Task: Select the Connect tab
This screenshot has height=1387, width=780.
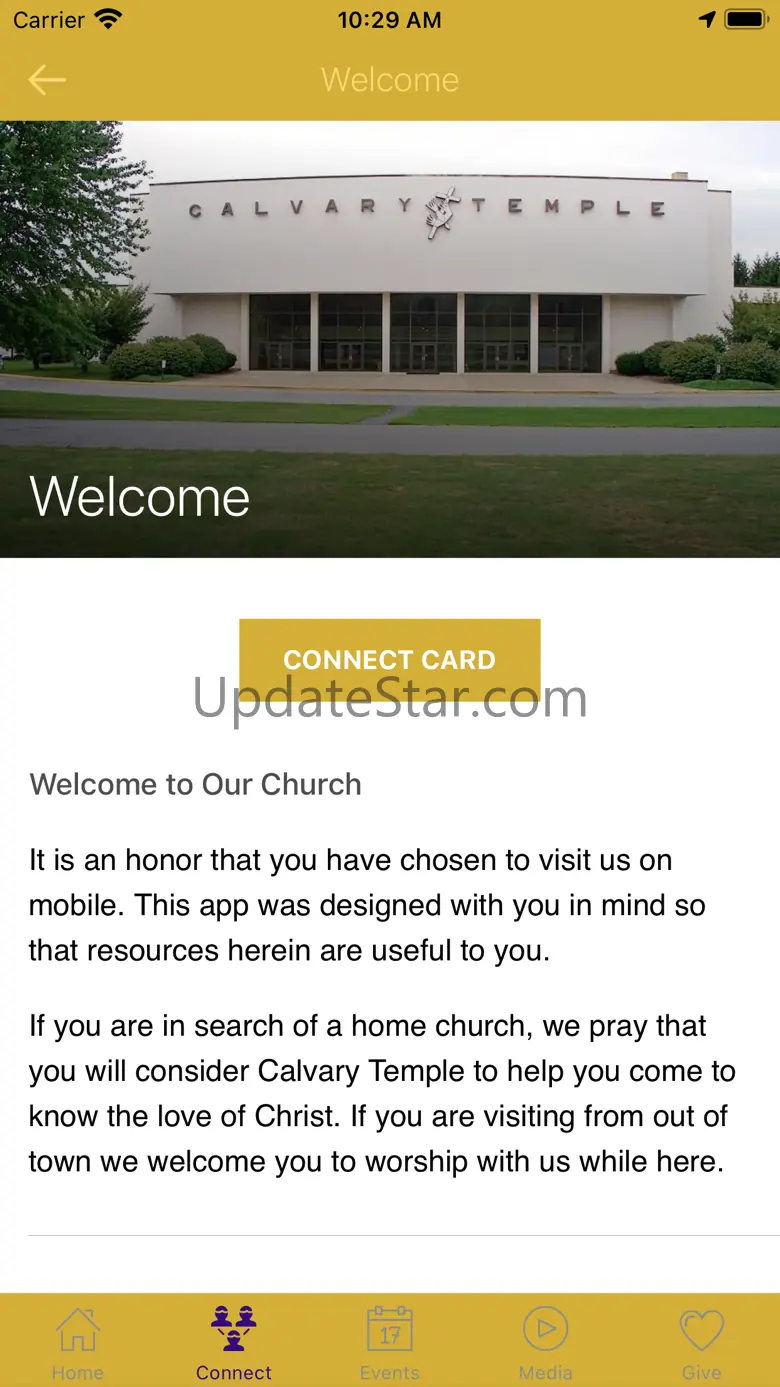Action: 234,1342
